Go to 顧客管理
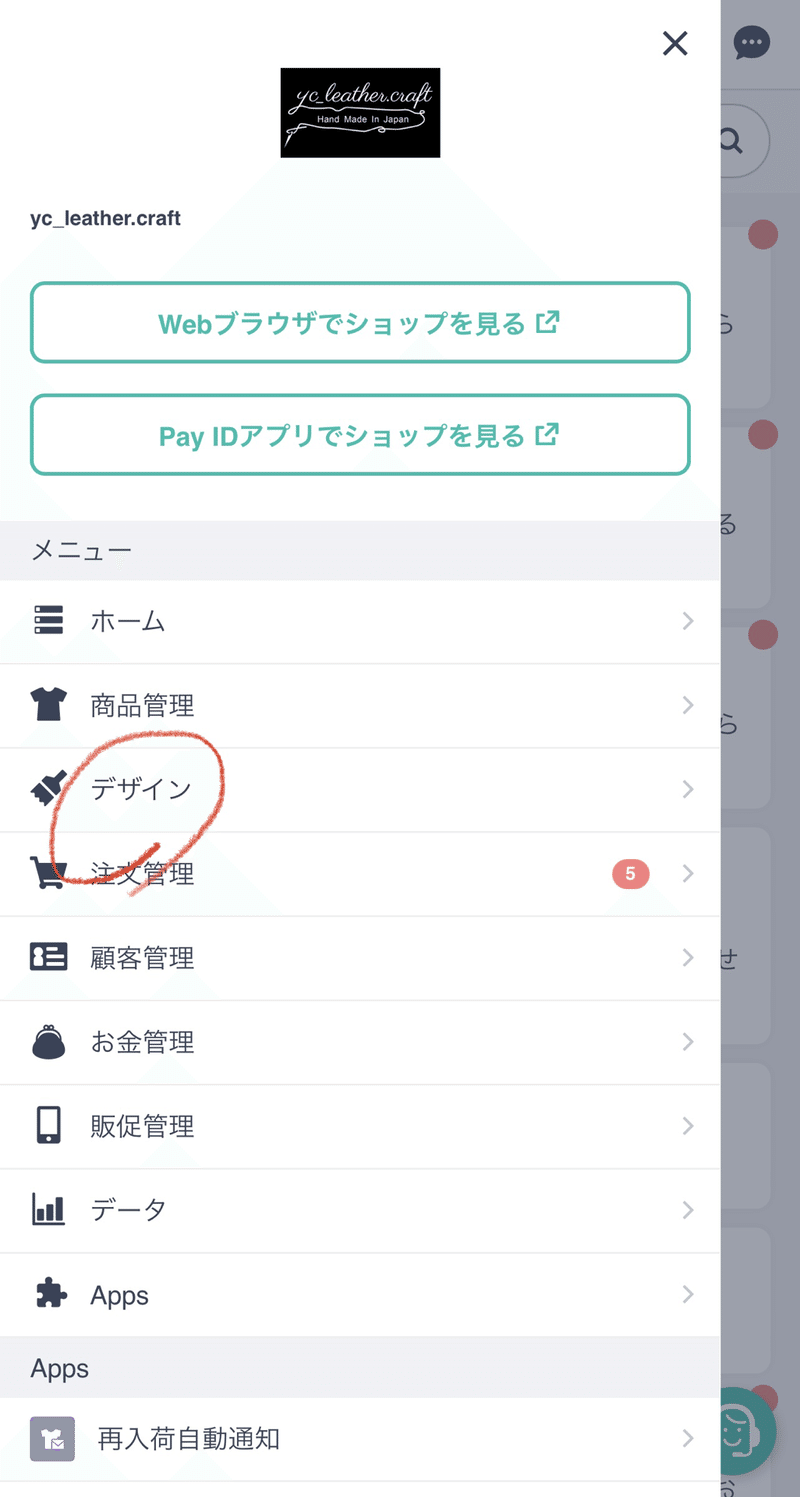800x1497 pixels. click(360, 958)
